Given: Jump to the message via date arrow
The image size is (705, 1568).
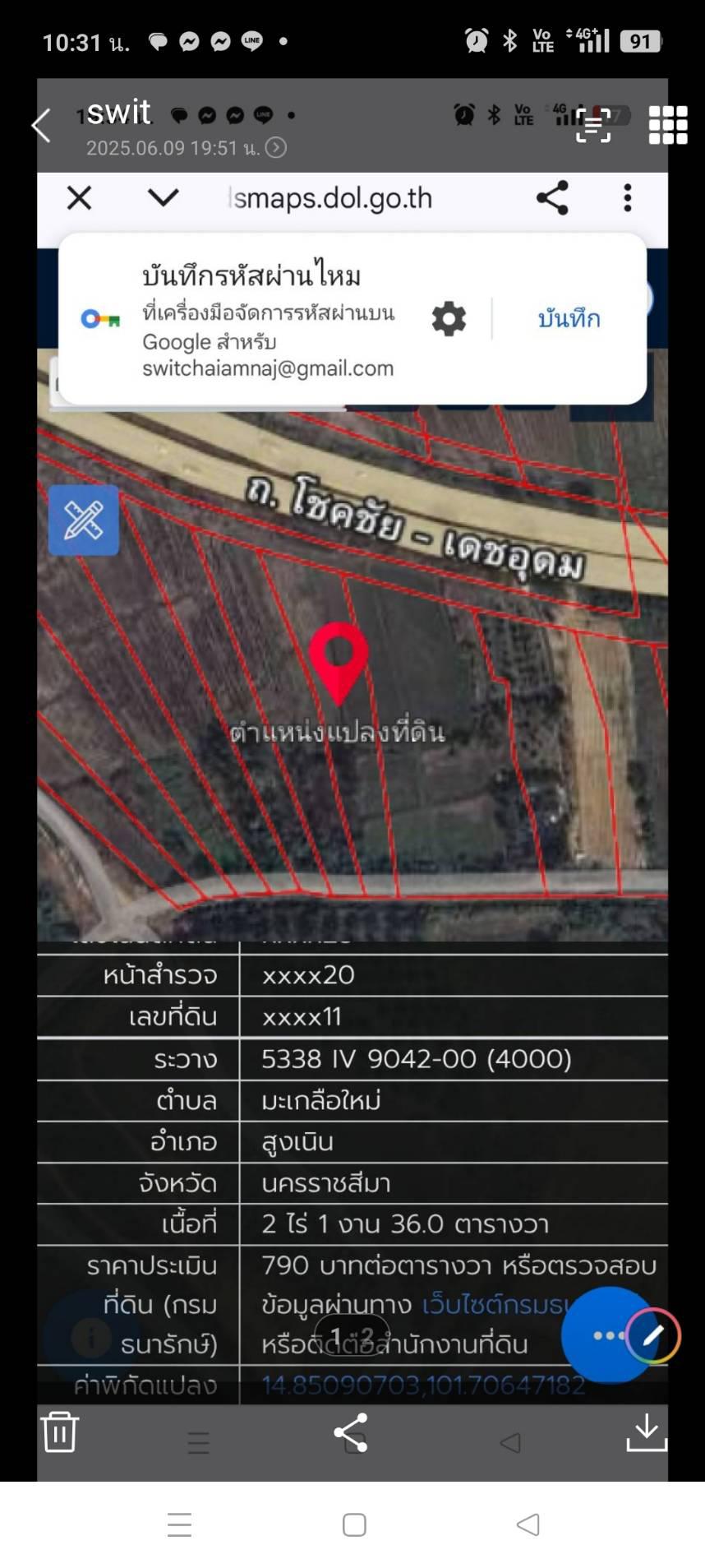Looking at the screenshot, I should coord(277,148).
